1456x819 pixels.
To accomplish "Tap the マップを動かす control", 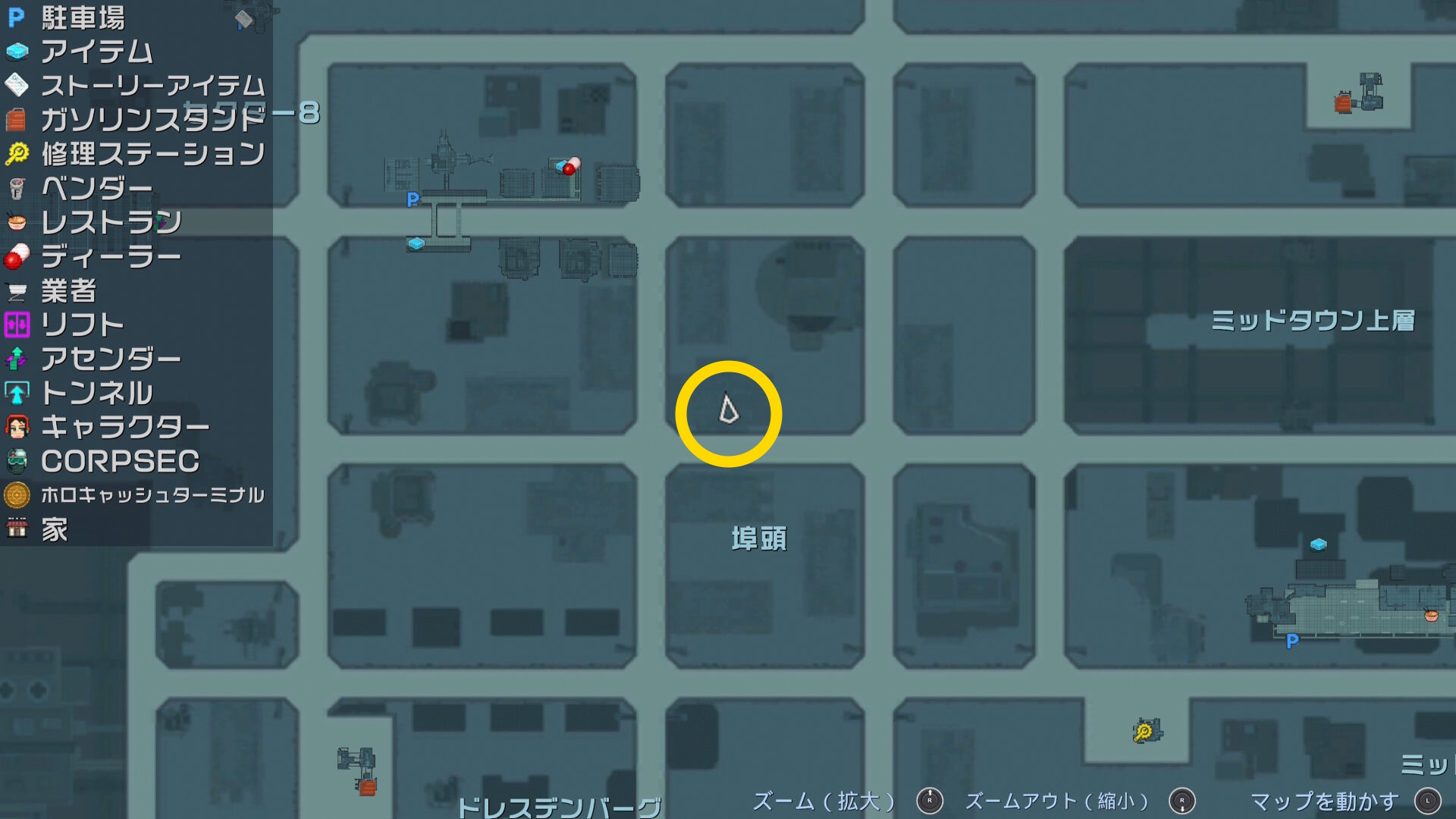I will (1427, 801).
